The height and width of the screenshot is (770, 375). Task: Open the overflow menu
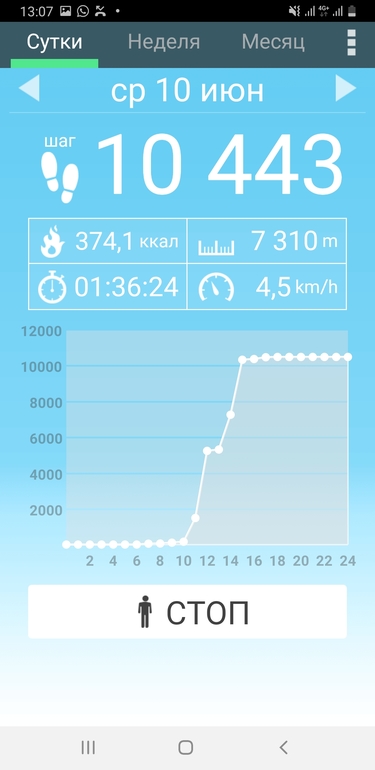pos(351,43)
